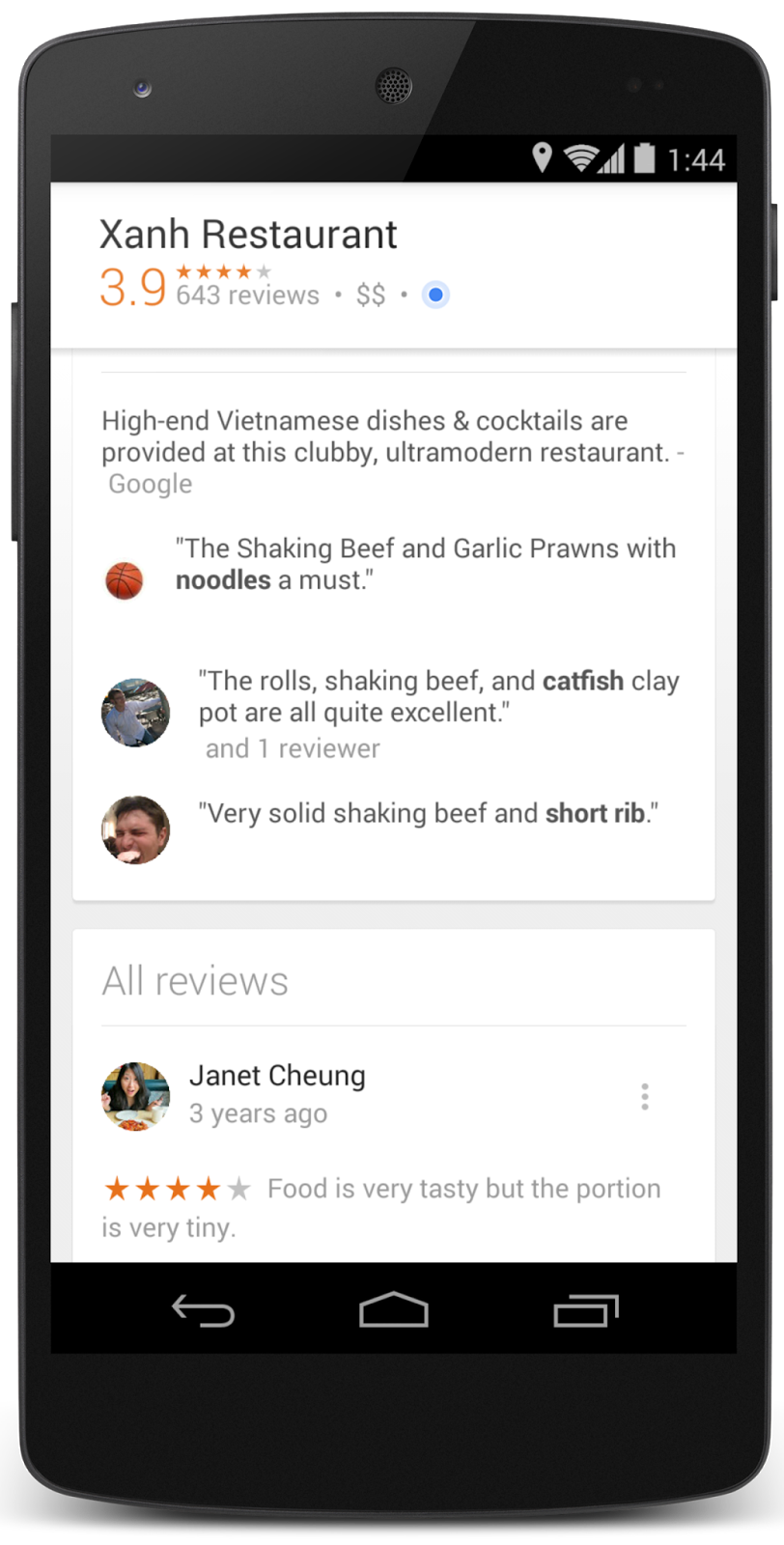Tap the Xanh Restaurant header card
Viewport: 784px width, 1545px height.
pos(393,265)
